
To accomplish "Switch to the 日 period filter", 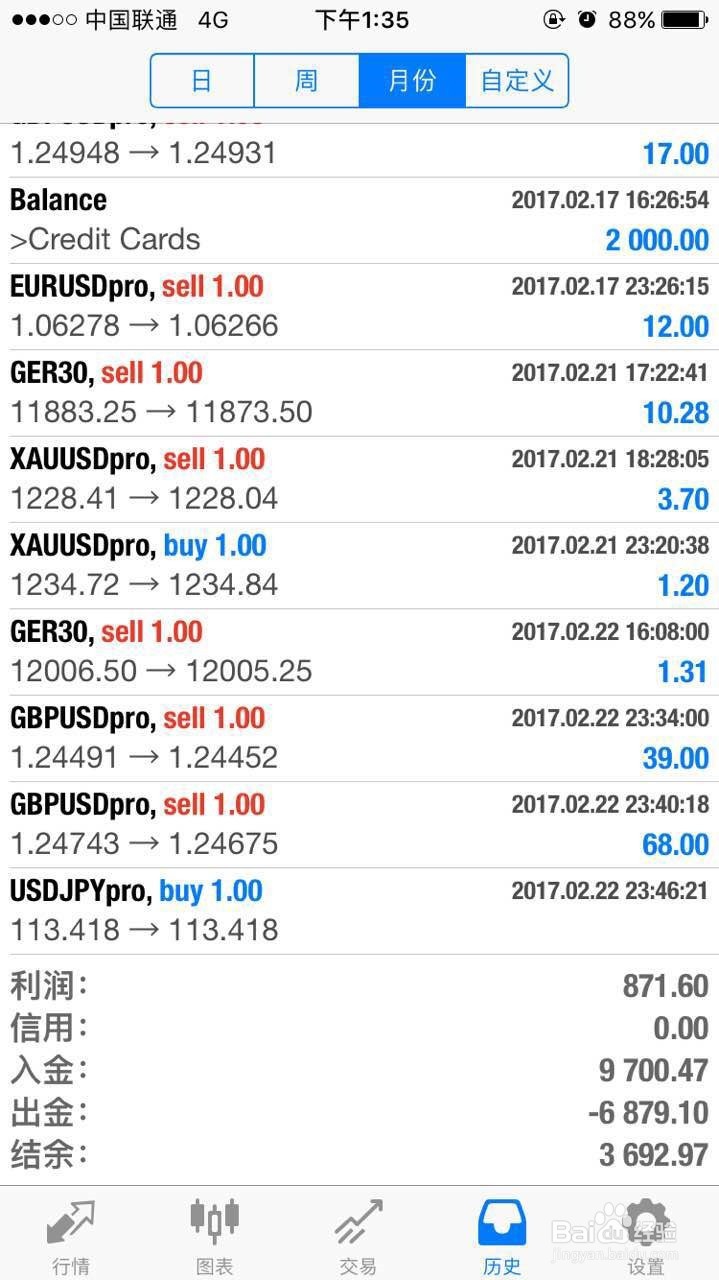I will [x=202, y=80].
